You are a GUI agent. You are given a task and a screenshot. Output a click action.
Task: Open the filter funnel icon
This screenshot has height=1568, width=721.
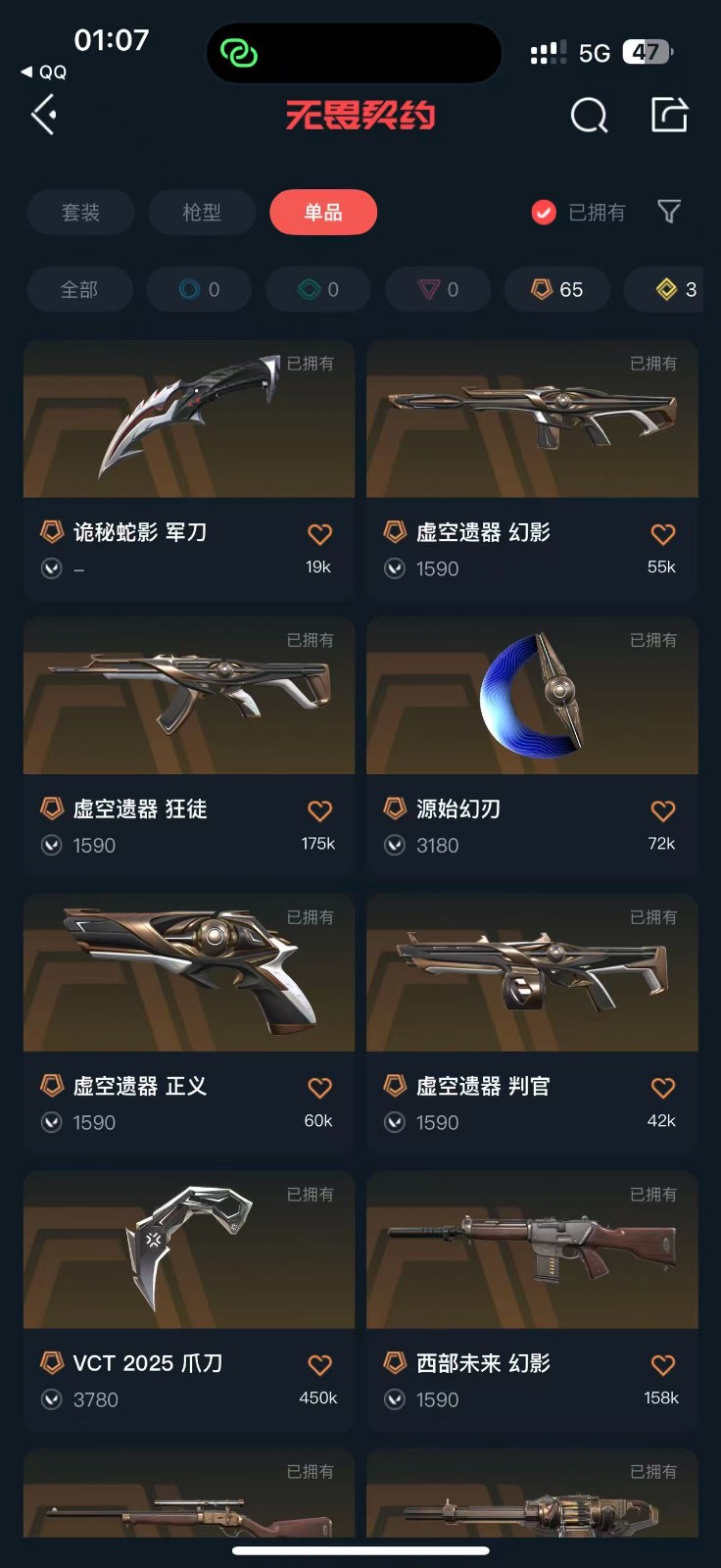pos(669,212)
